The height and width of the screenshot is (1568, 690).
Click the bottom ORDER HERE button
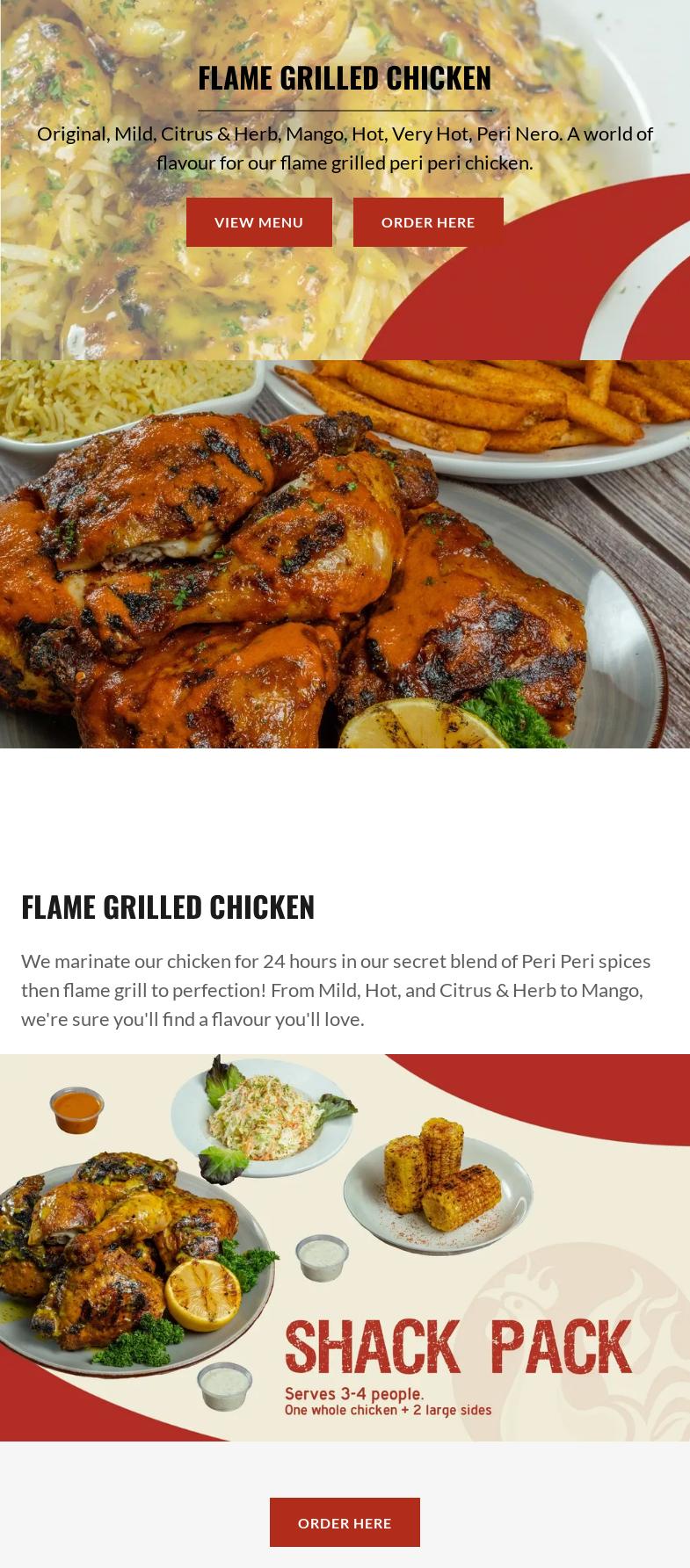click(x=345, y=1521)
